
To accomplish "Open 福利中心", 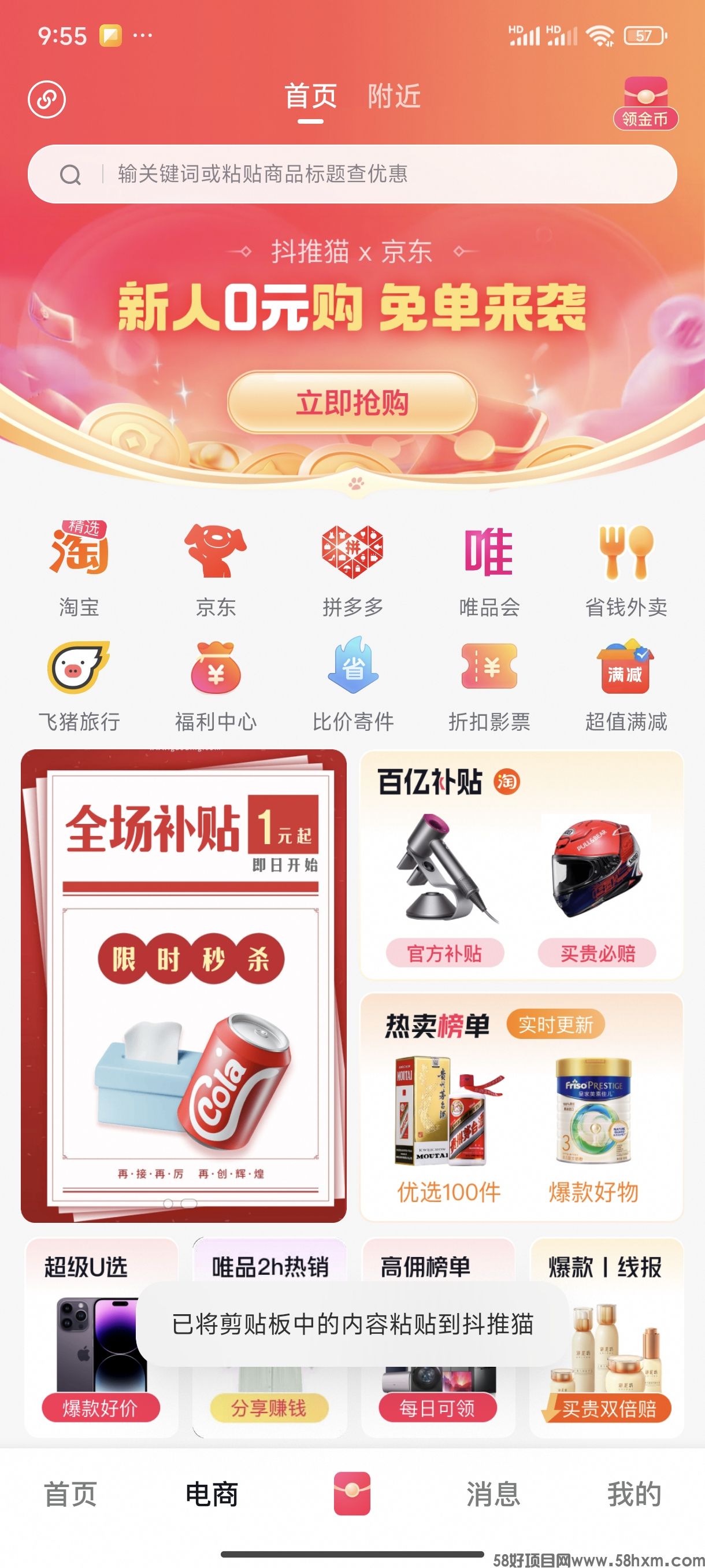I will click(x=216, y=684).
